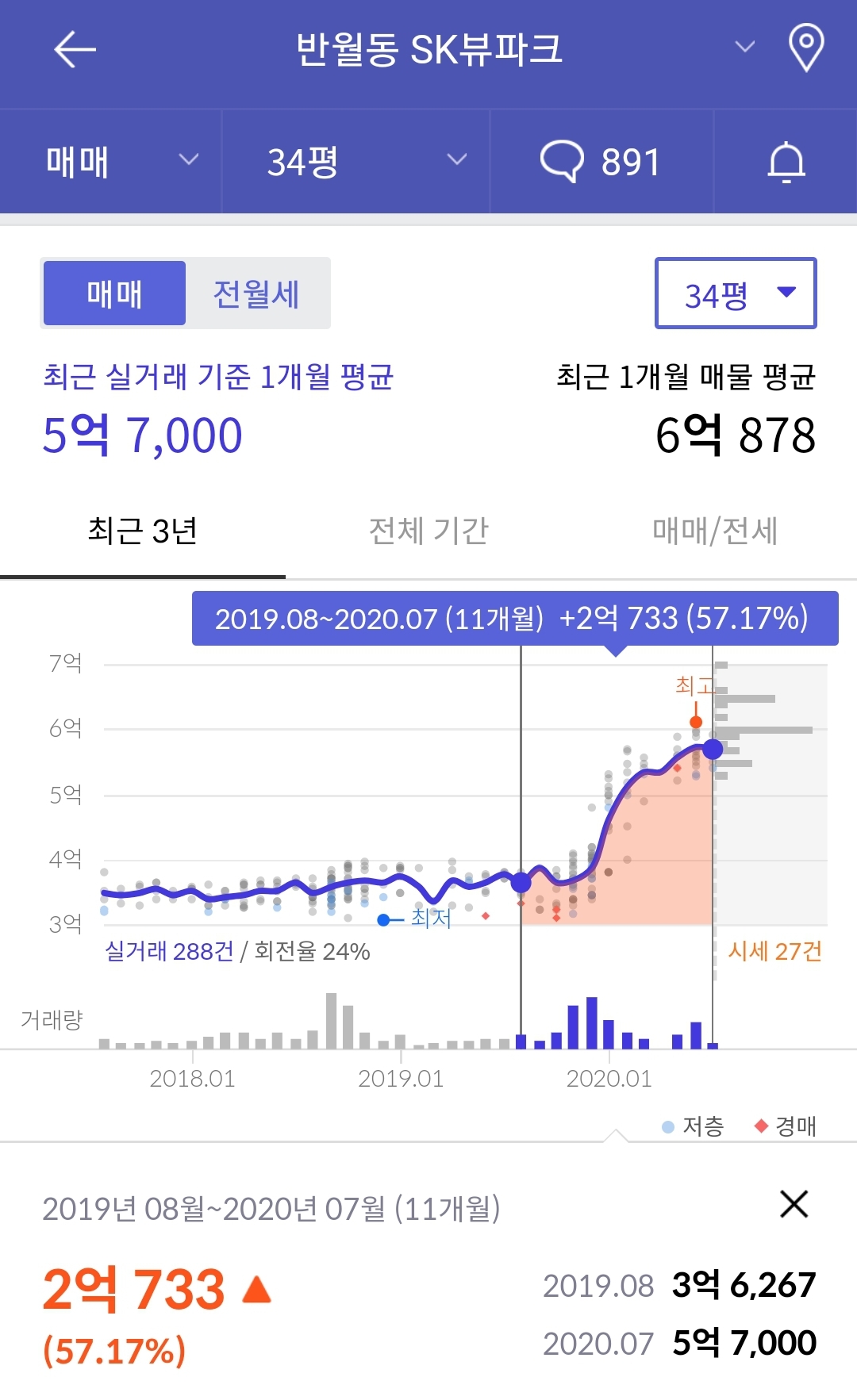Open the 34평 size dropdown in header
857x1400 pixels.
(355, 161)
